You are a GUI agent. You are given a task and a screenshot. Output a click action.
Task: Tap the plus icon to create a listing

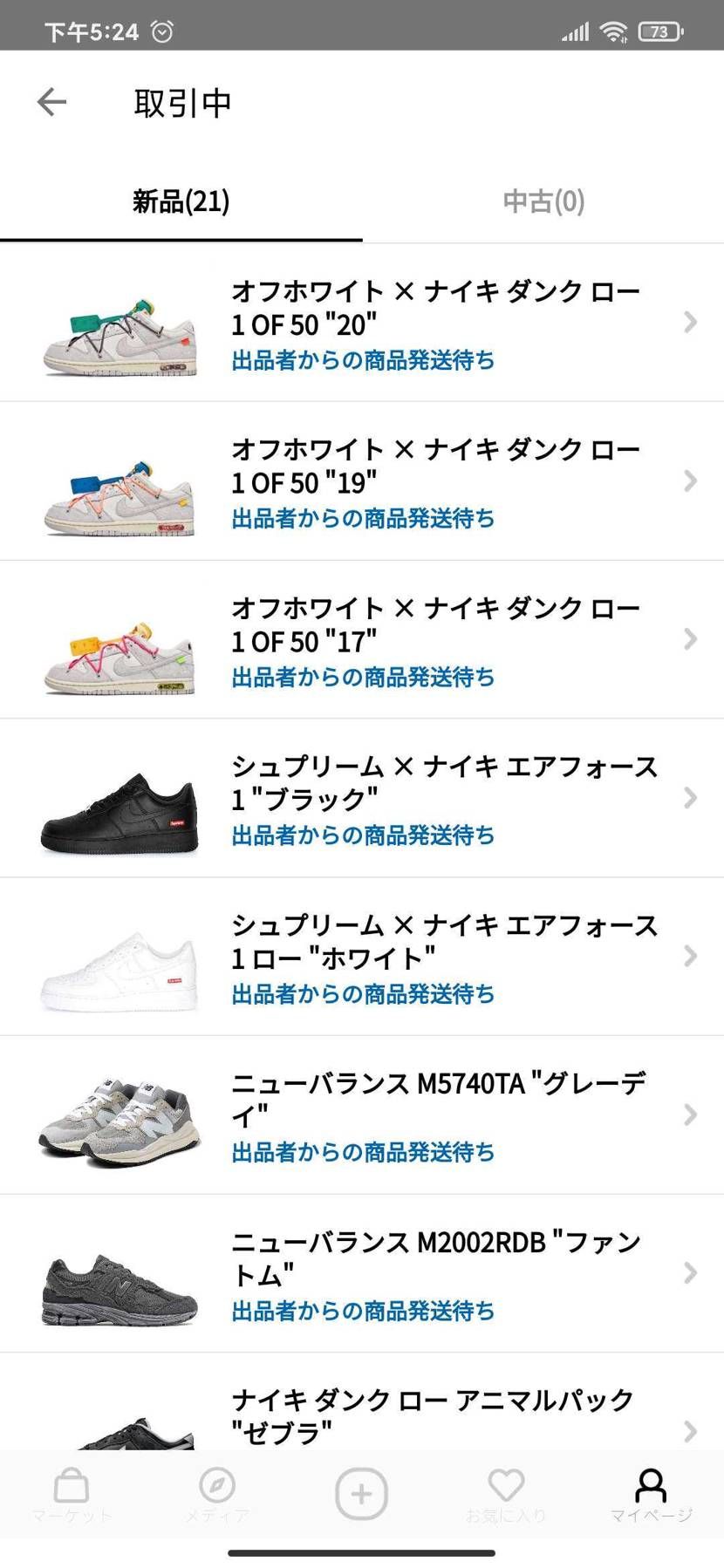tap(362, 1490)
